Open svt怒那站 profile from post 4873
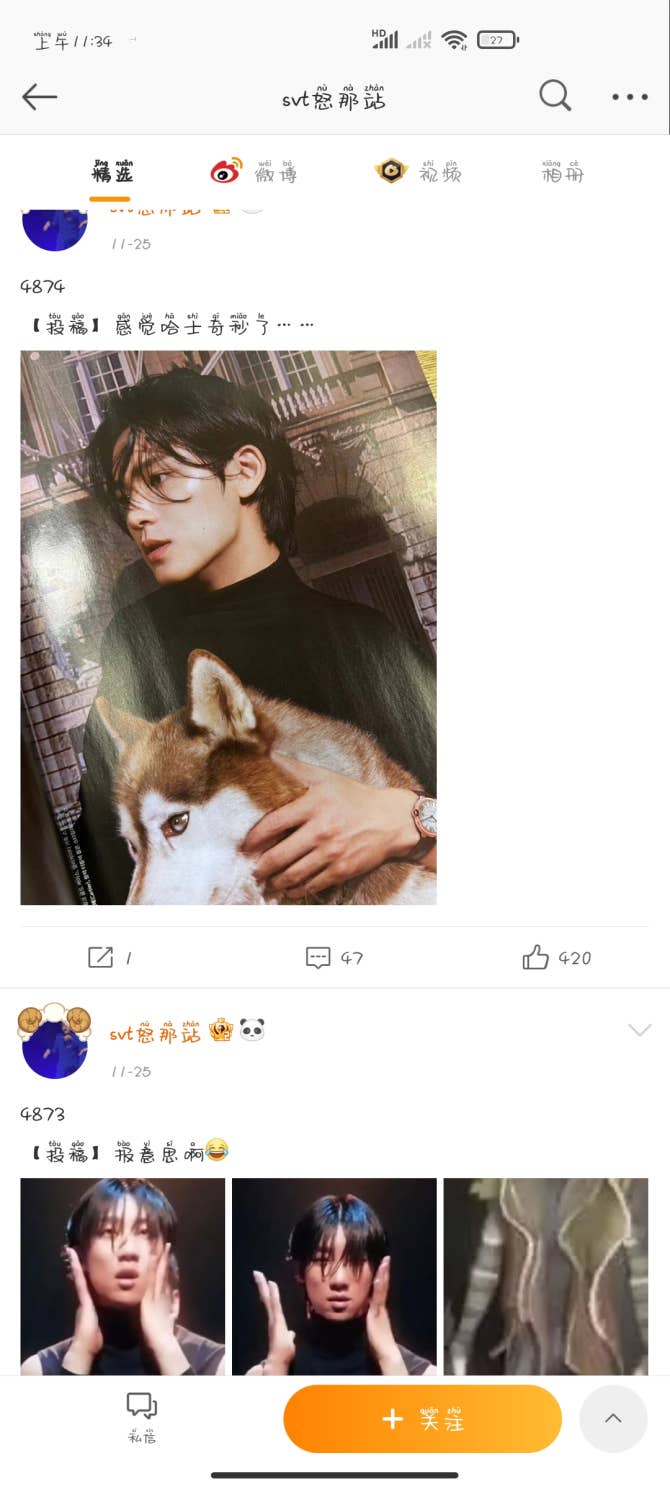Screen dimensions: 670x1489 [155, 1033]
